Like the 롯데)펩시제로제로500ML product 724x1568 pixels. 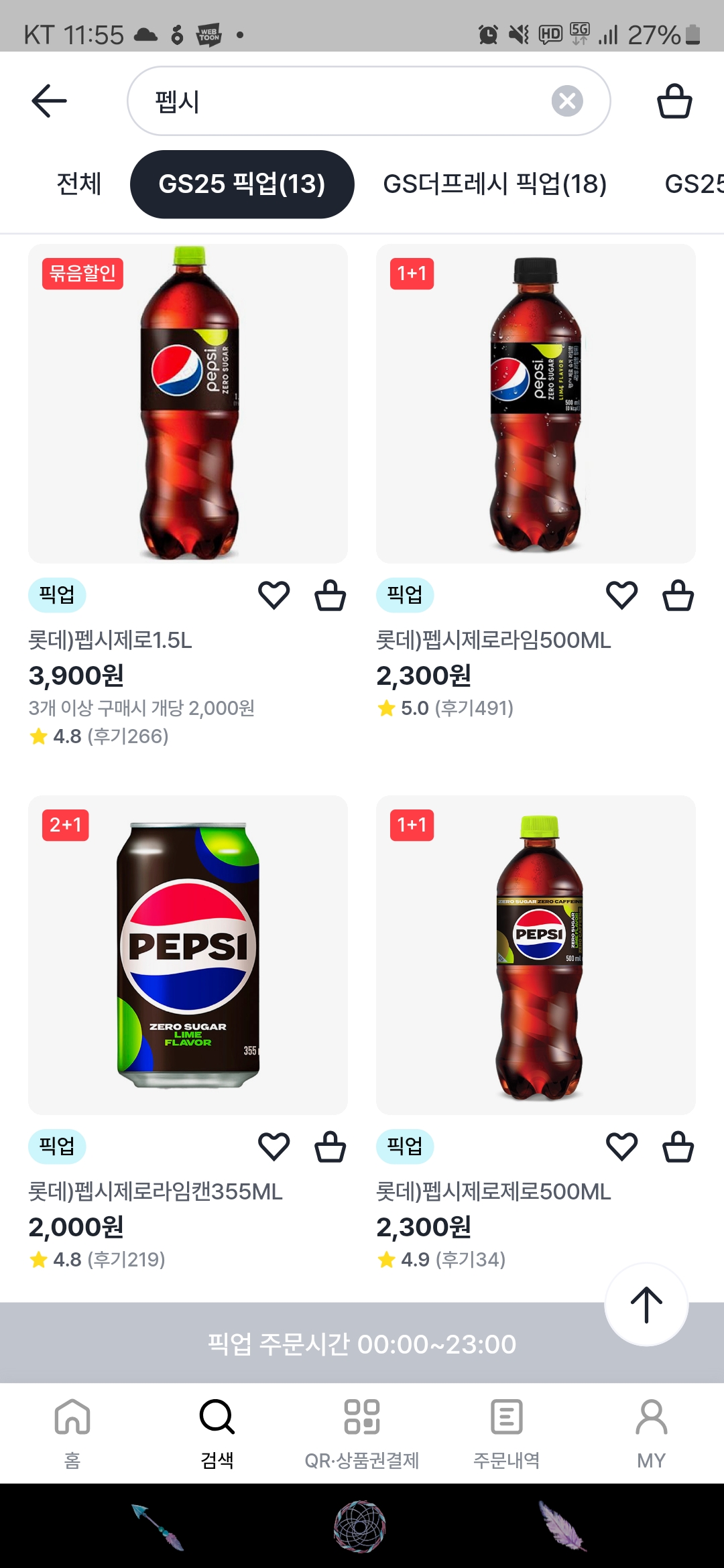(621, 1147)
